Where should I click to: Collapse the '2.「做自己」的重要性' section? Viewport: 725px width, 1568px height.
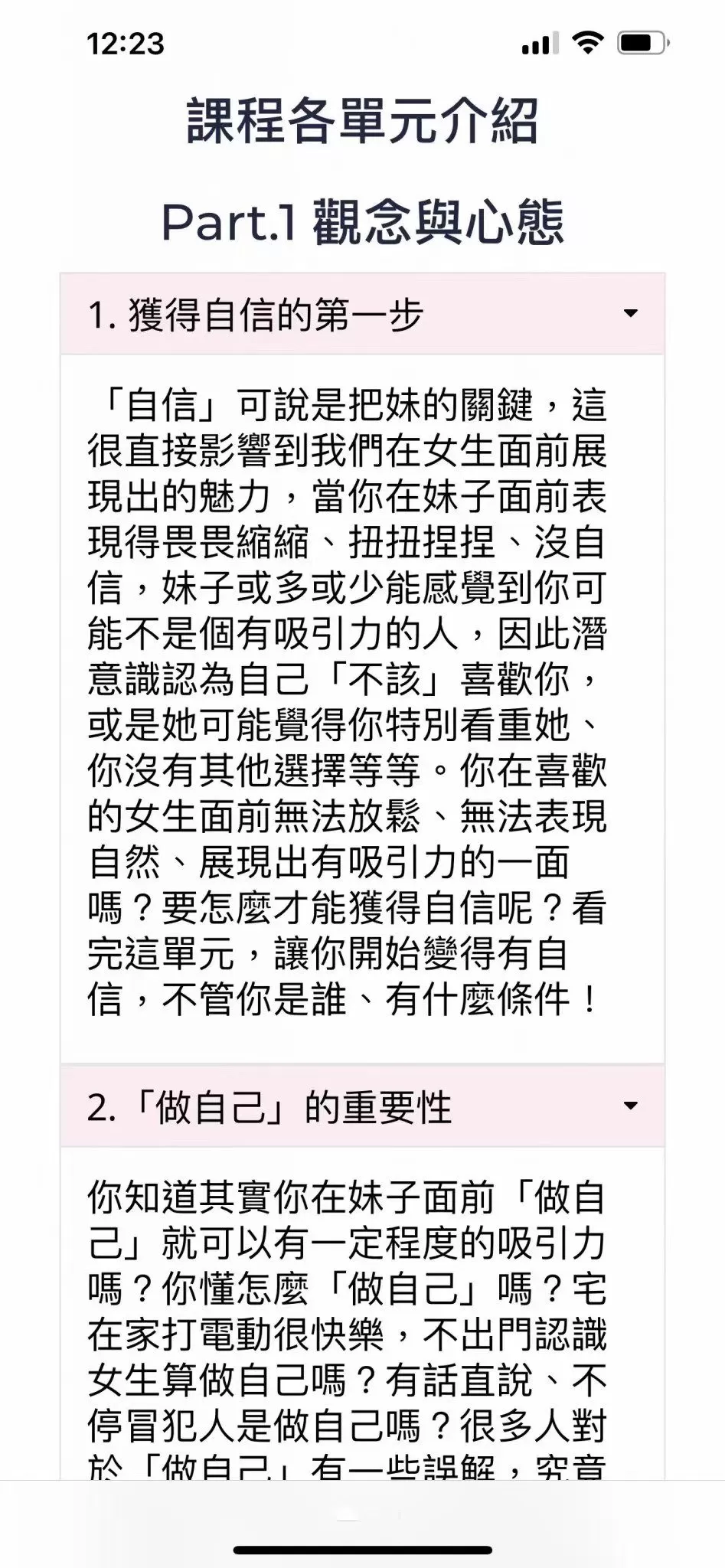(630, 1106)
